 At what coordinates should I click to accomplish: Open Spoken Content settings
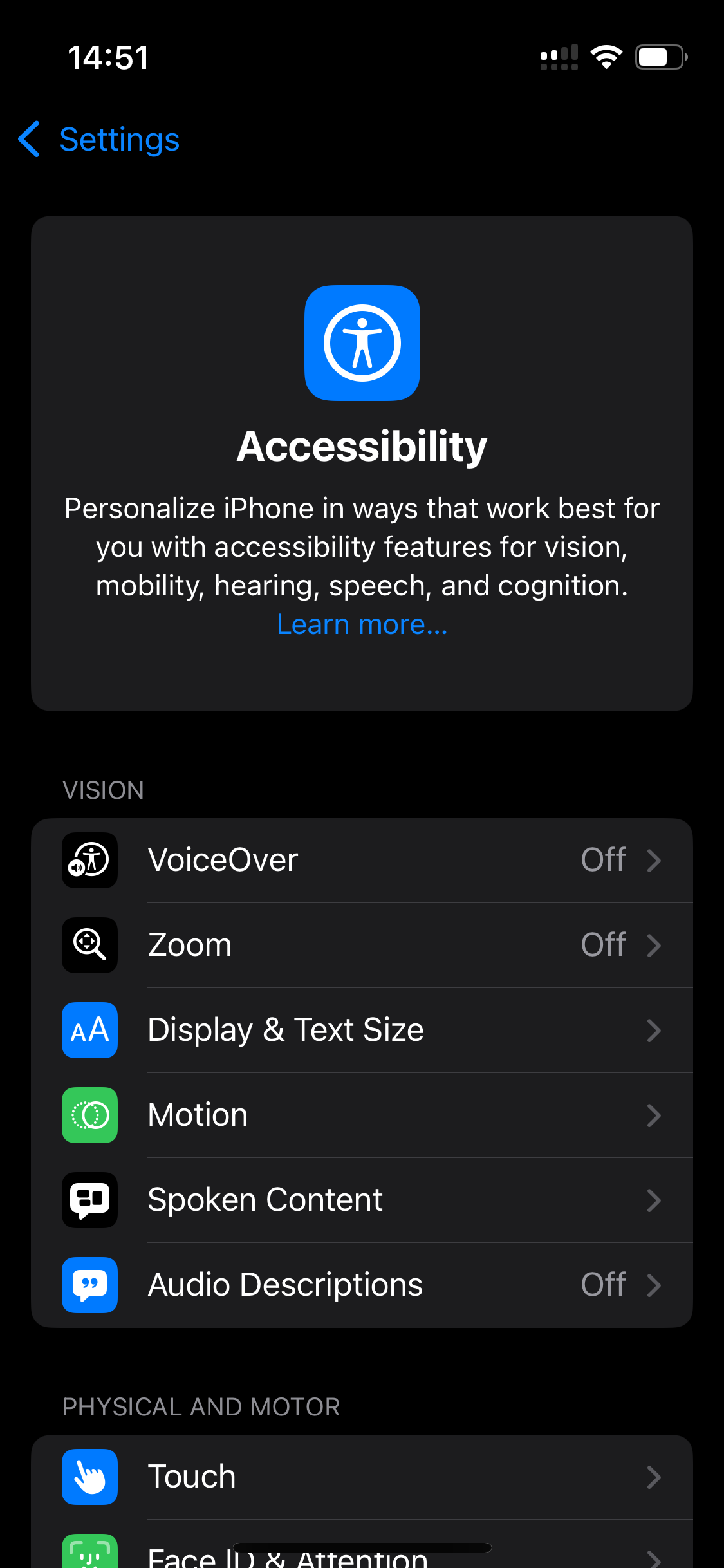click(362, 1200)
